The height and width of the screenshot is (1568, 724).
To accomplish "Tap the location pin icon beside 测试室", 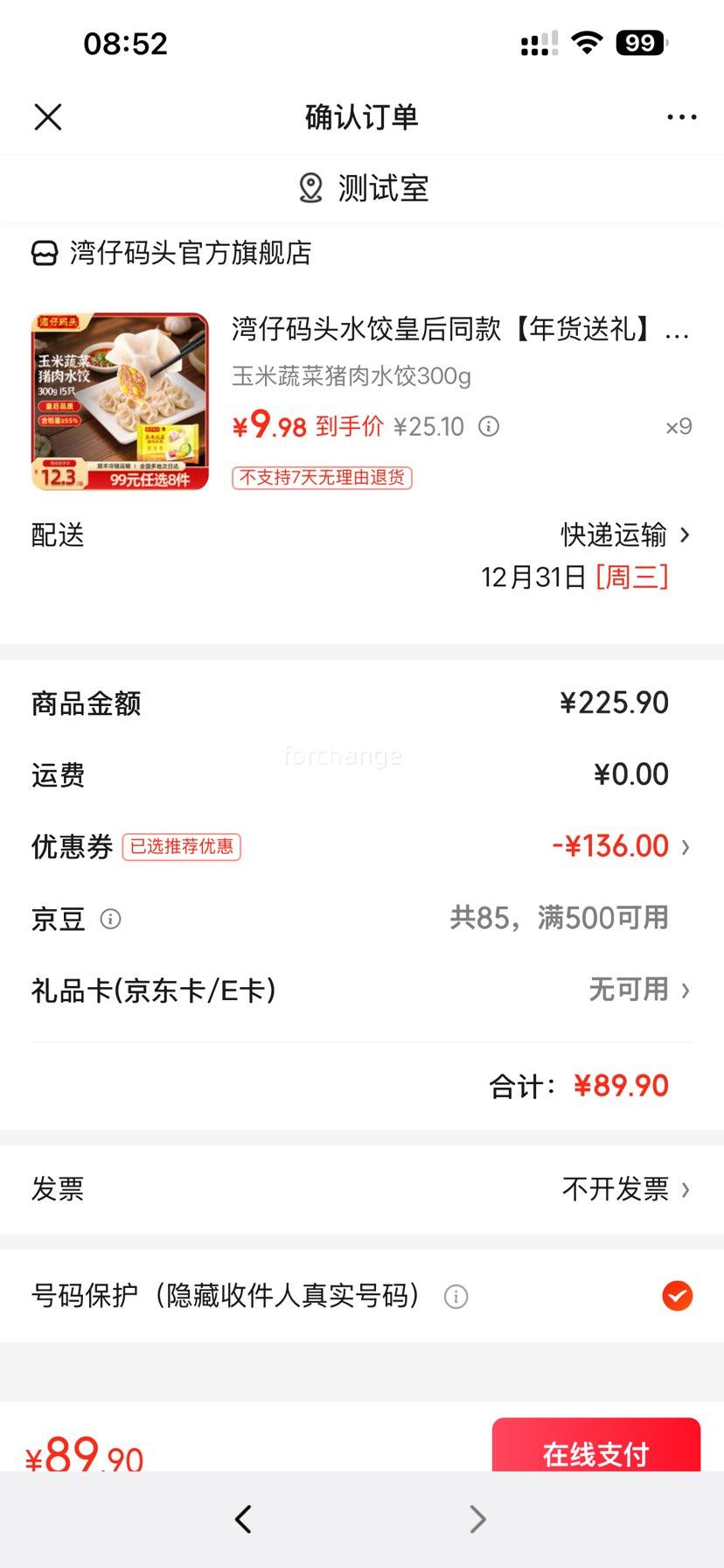I will point(310,187).
